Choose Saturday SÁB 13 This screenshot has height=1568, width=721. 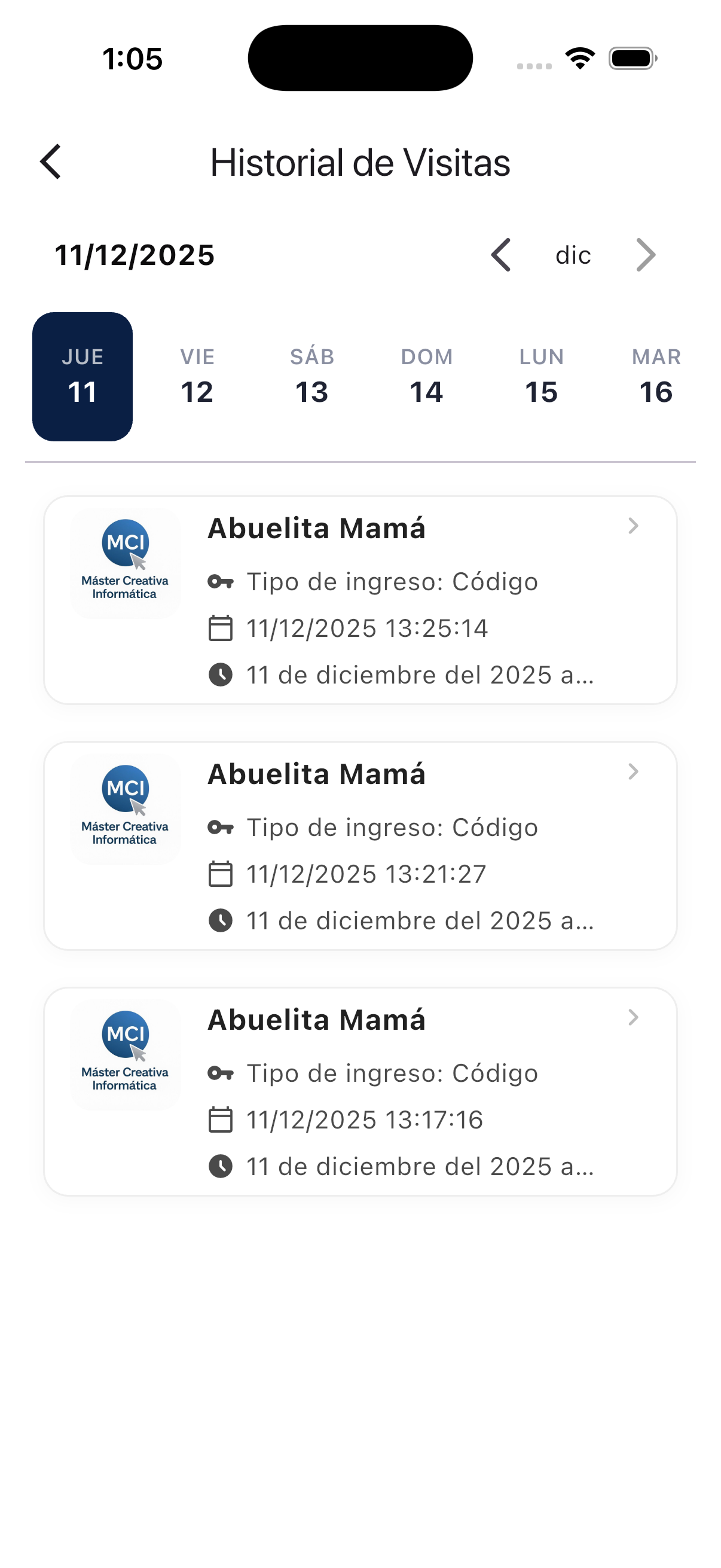[312, 376]
